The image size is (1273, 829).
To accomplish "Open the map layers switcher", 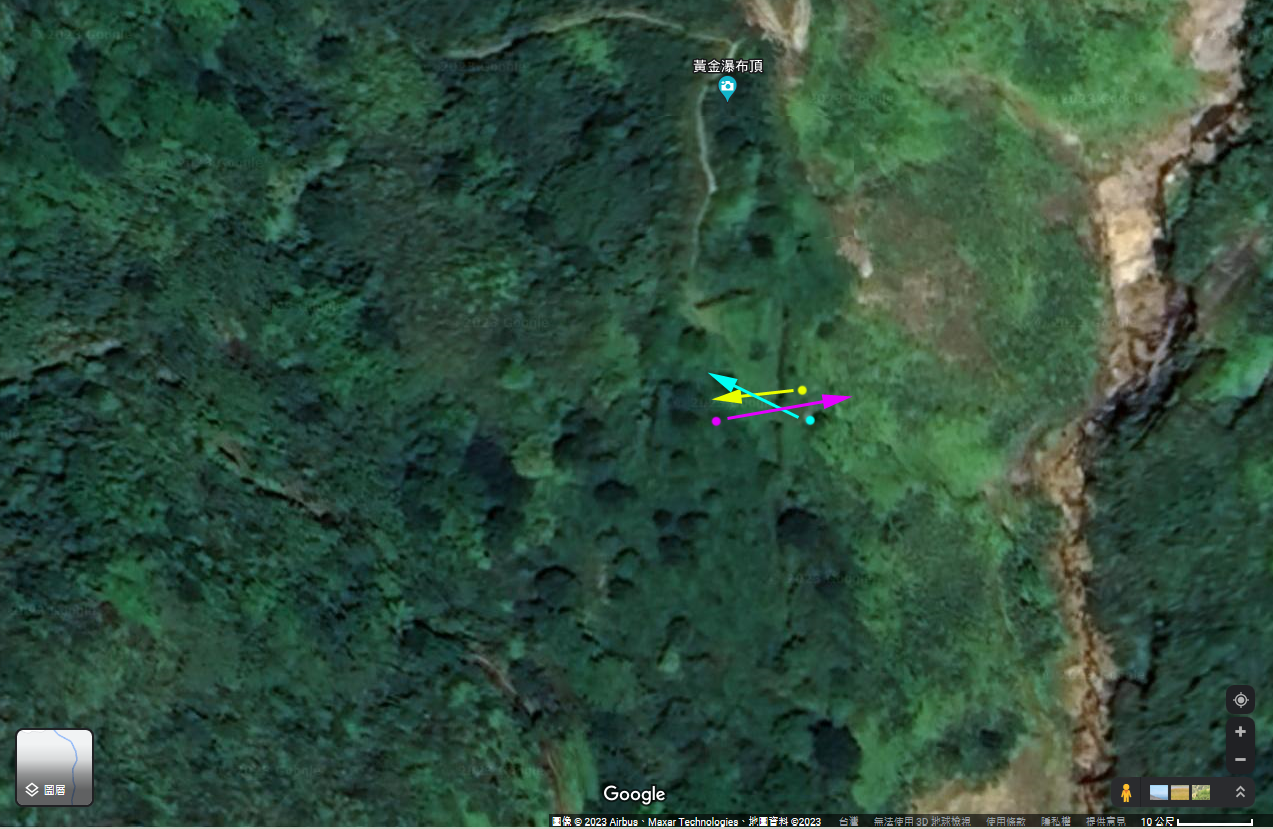I will [x=54, y=767].
